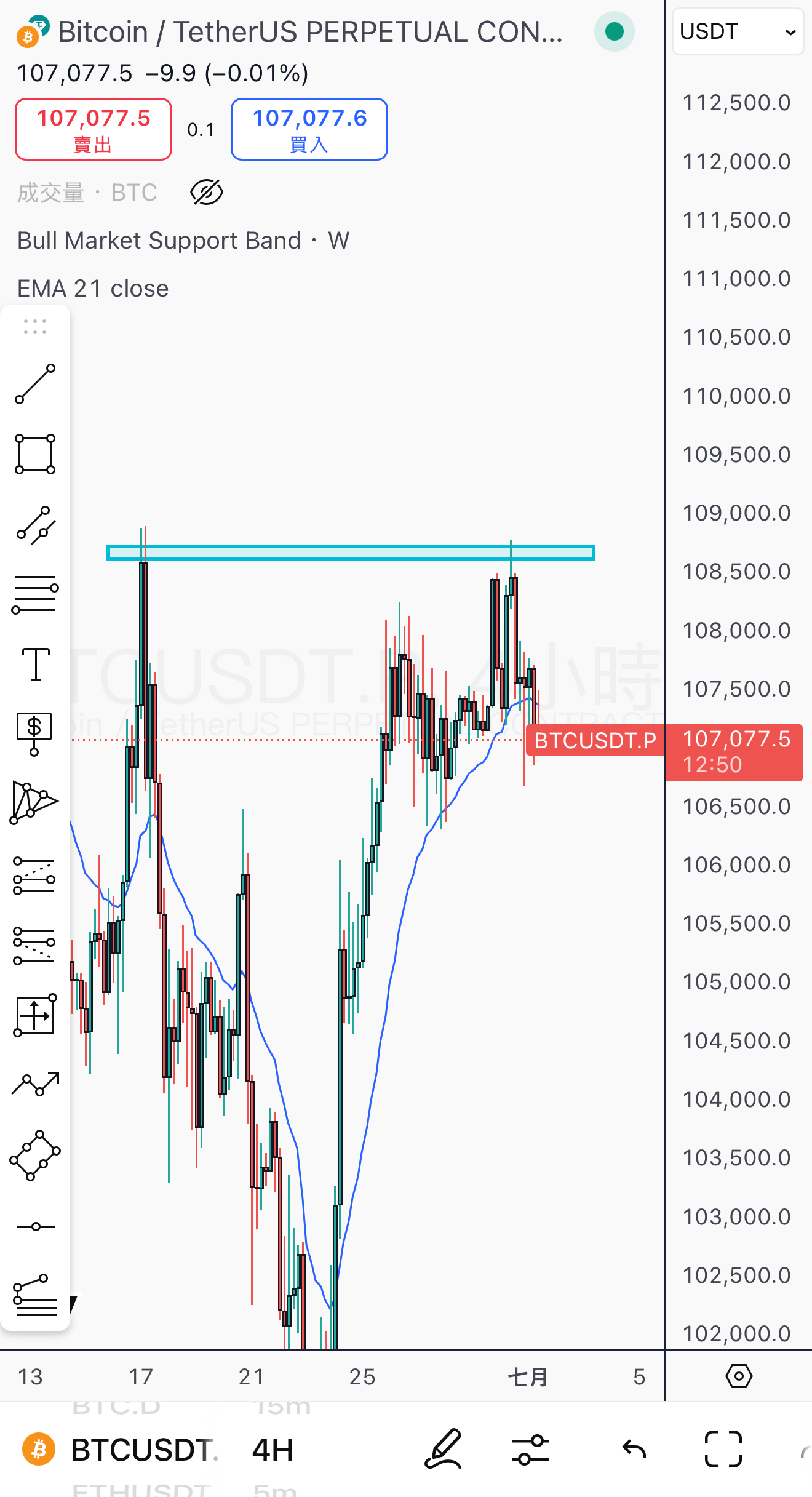Undo the last chart action
Image resolution: width=812 pixels, height=1497 pixels.
coord(634,1450)
